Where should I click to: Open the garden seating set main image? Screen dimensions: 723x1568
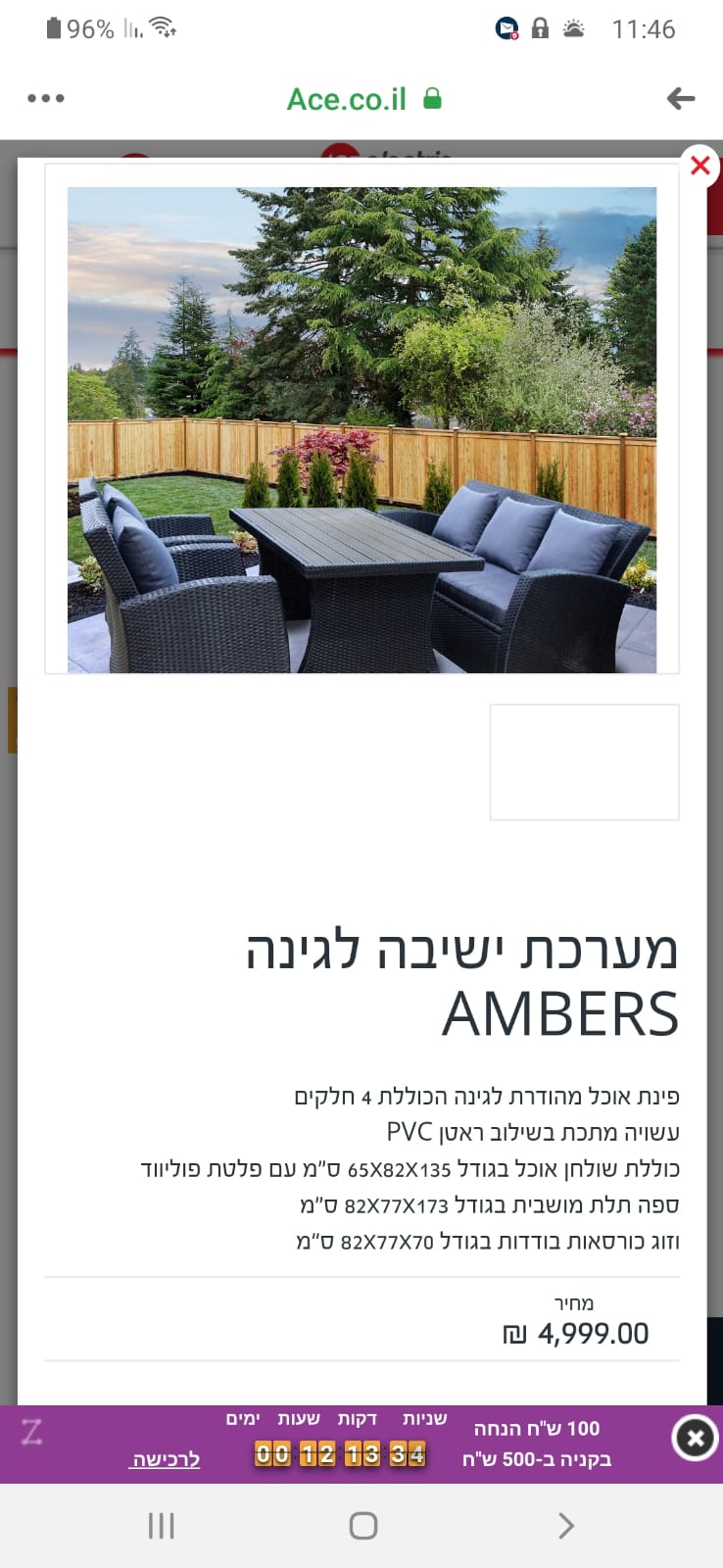(361, 429)
